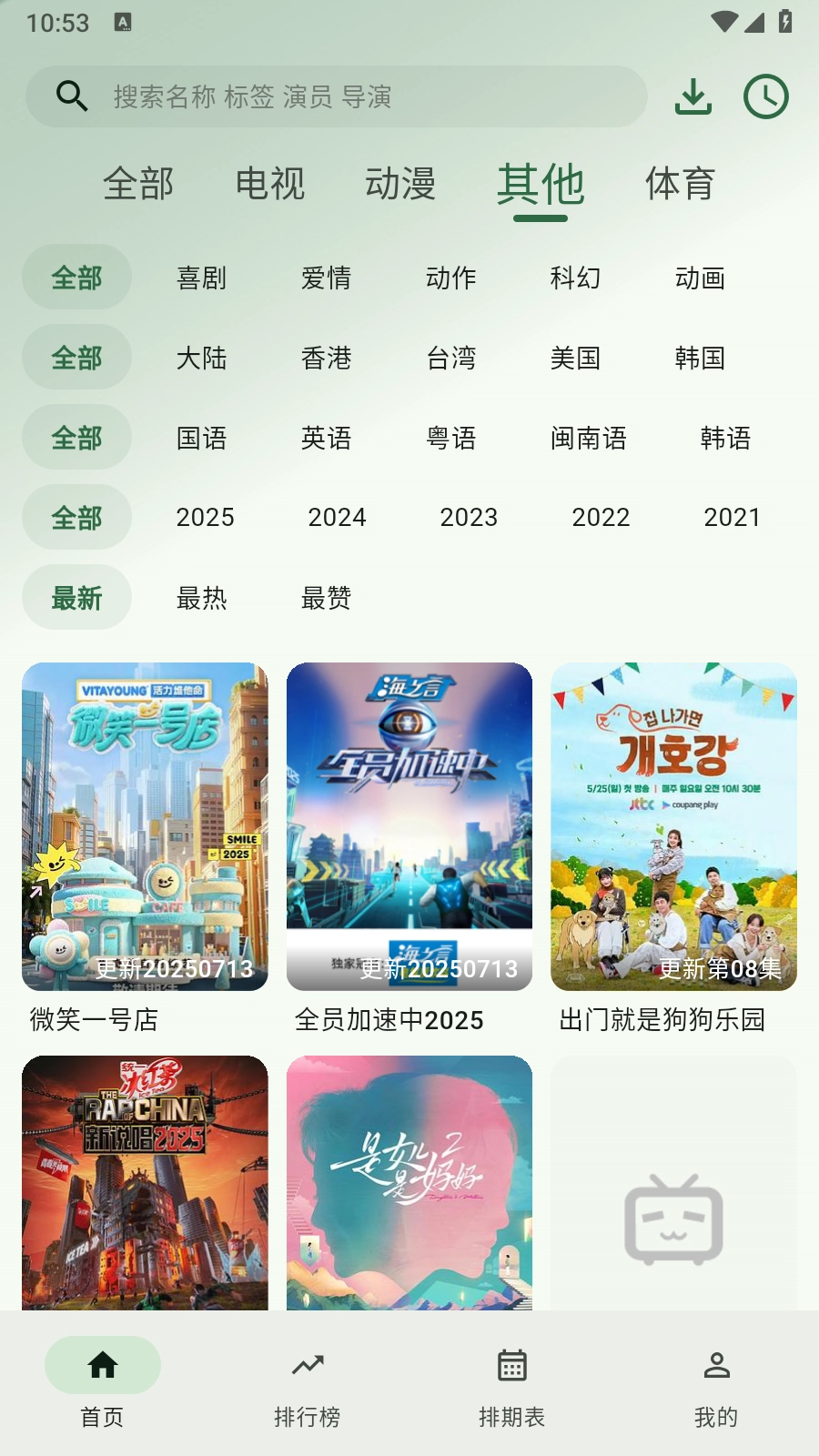Open 排期表 via the calendar icon
Viewport: 819px width, 1456px height.
tap(511, 1362)
